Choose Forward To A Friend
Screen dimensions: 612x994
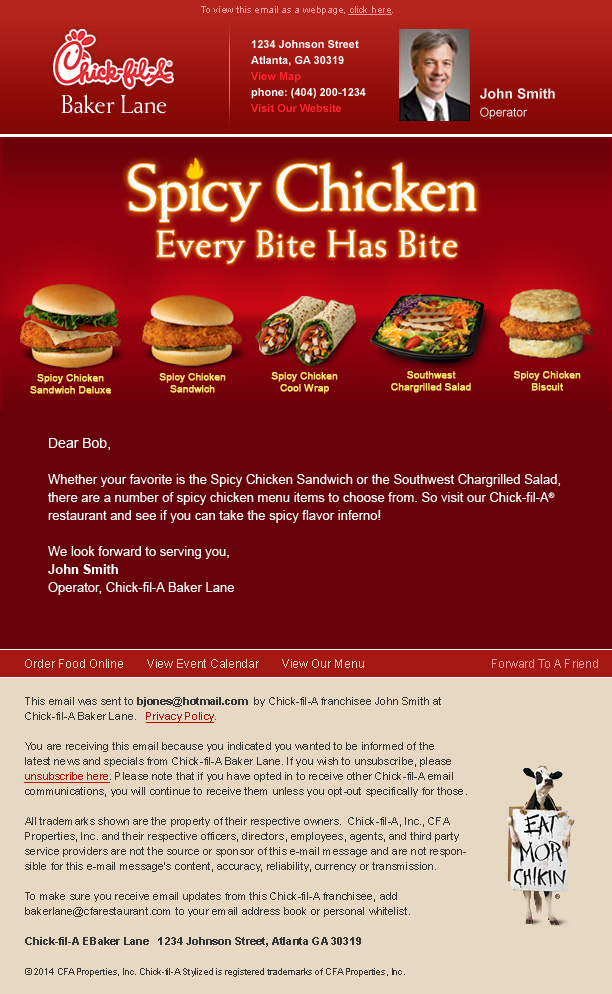545,664
